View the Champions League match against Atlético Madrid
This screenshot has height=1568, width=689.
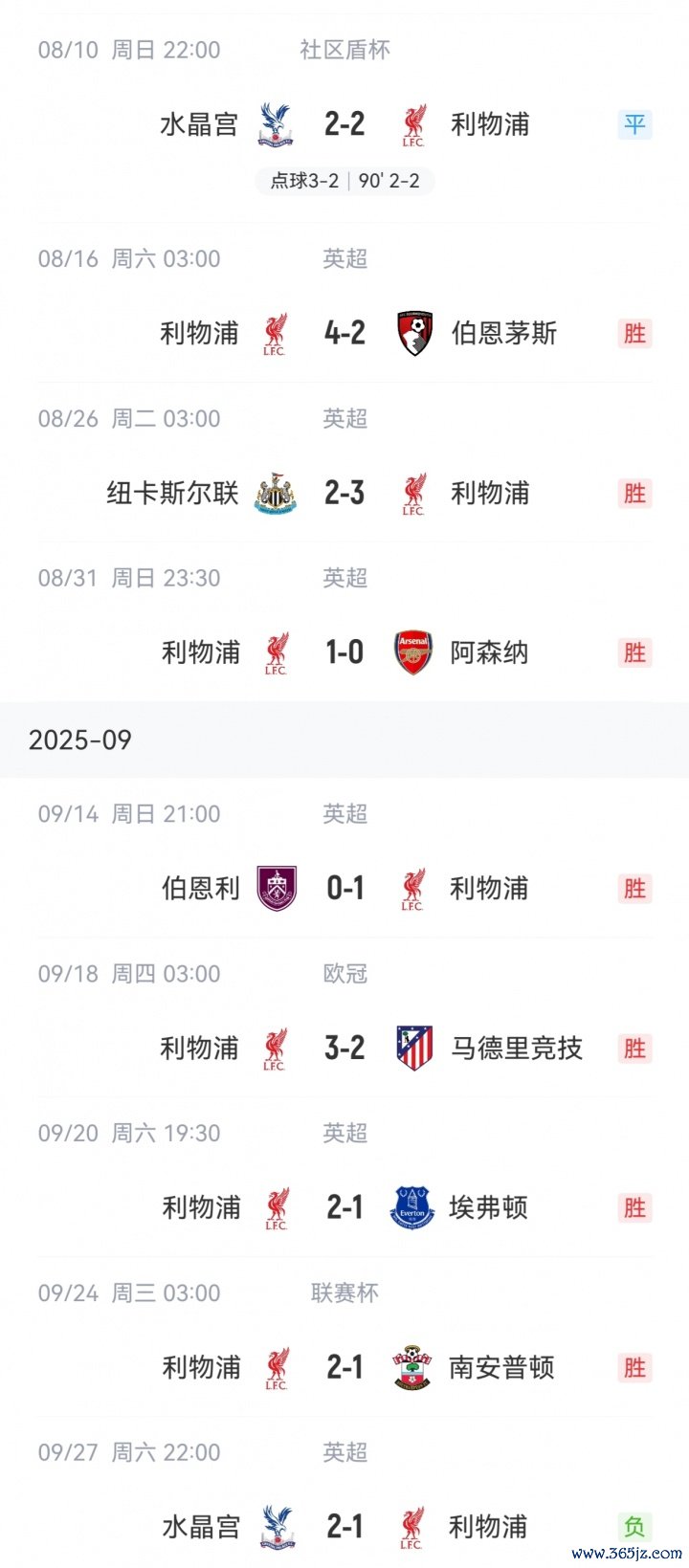[x=344, y=1048]
